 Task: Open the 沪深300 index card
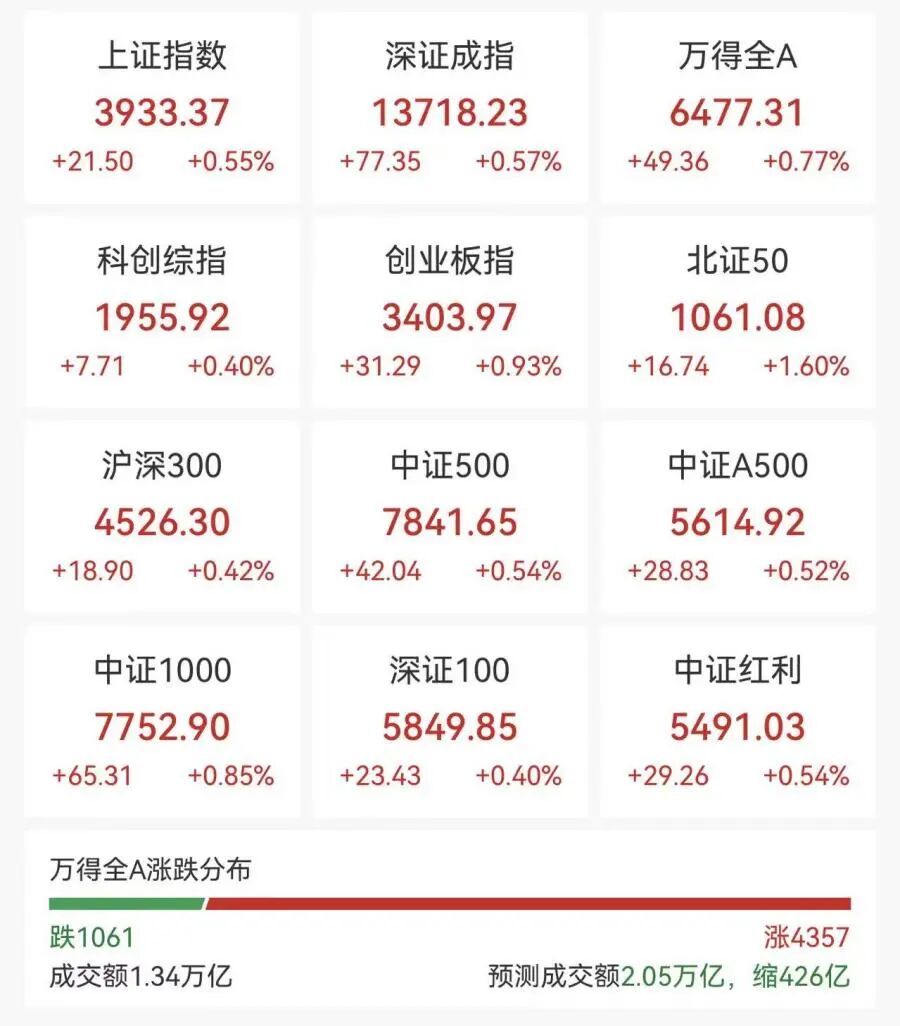click(x=162, y=518)
